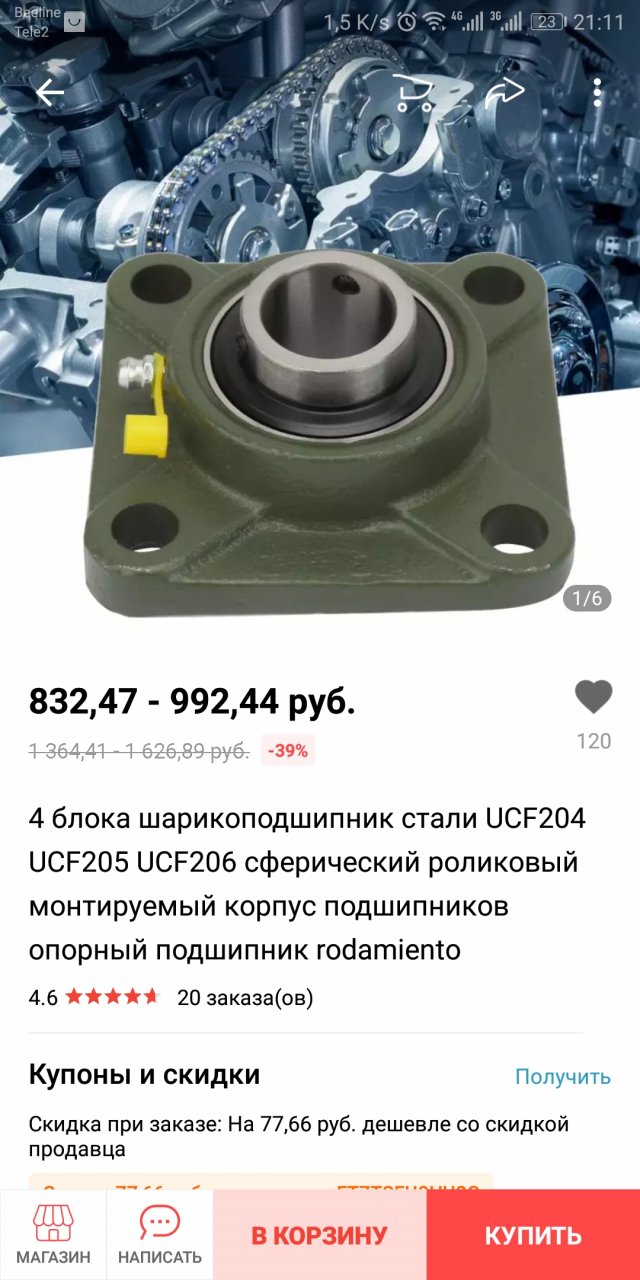Add the product to favorites with the heart
The image size is (640, 1280).
[593, 697]
